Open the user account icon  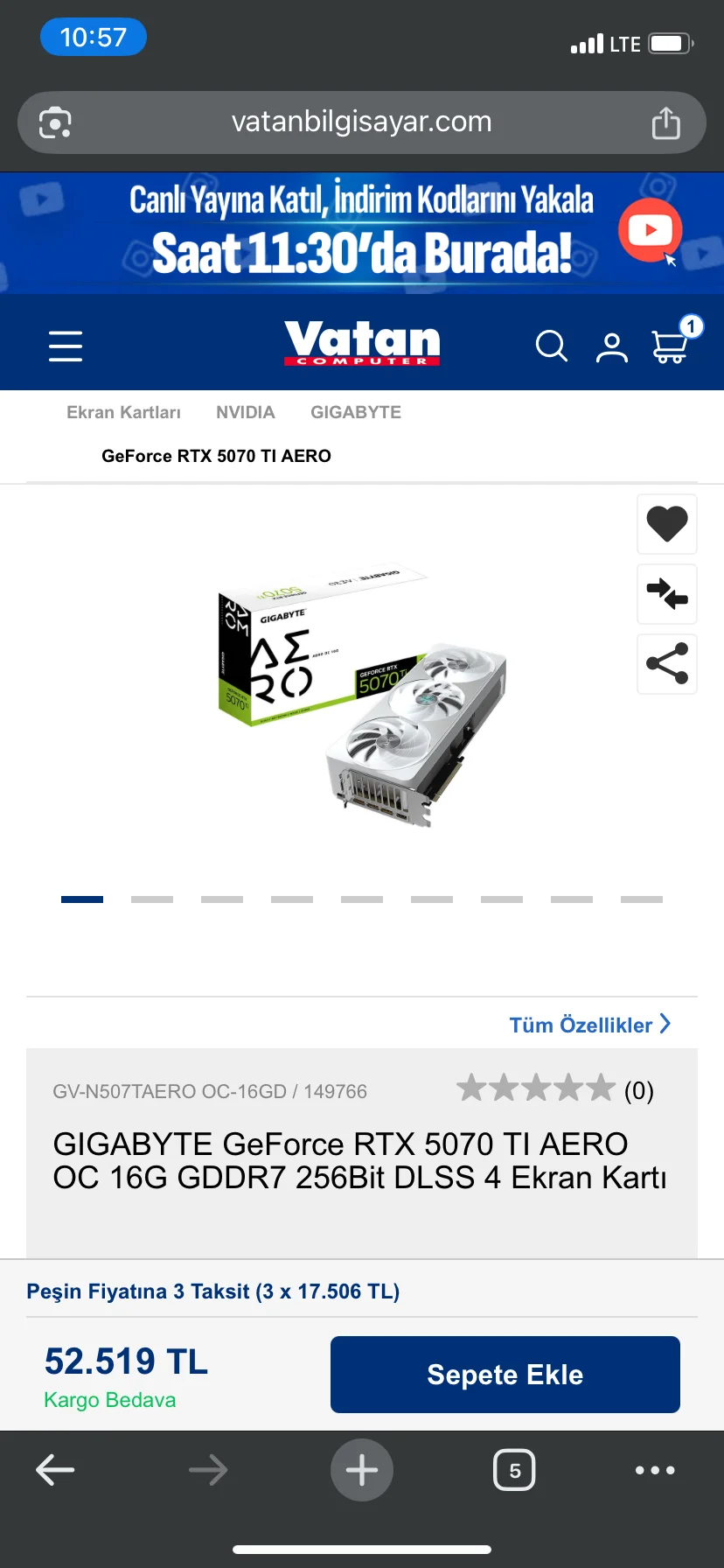611,347
